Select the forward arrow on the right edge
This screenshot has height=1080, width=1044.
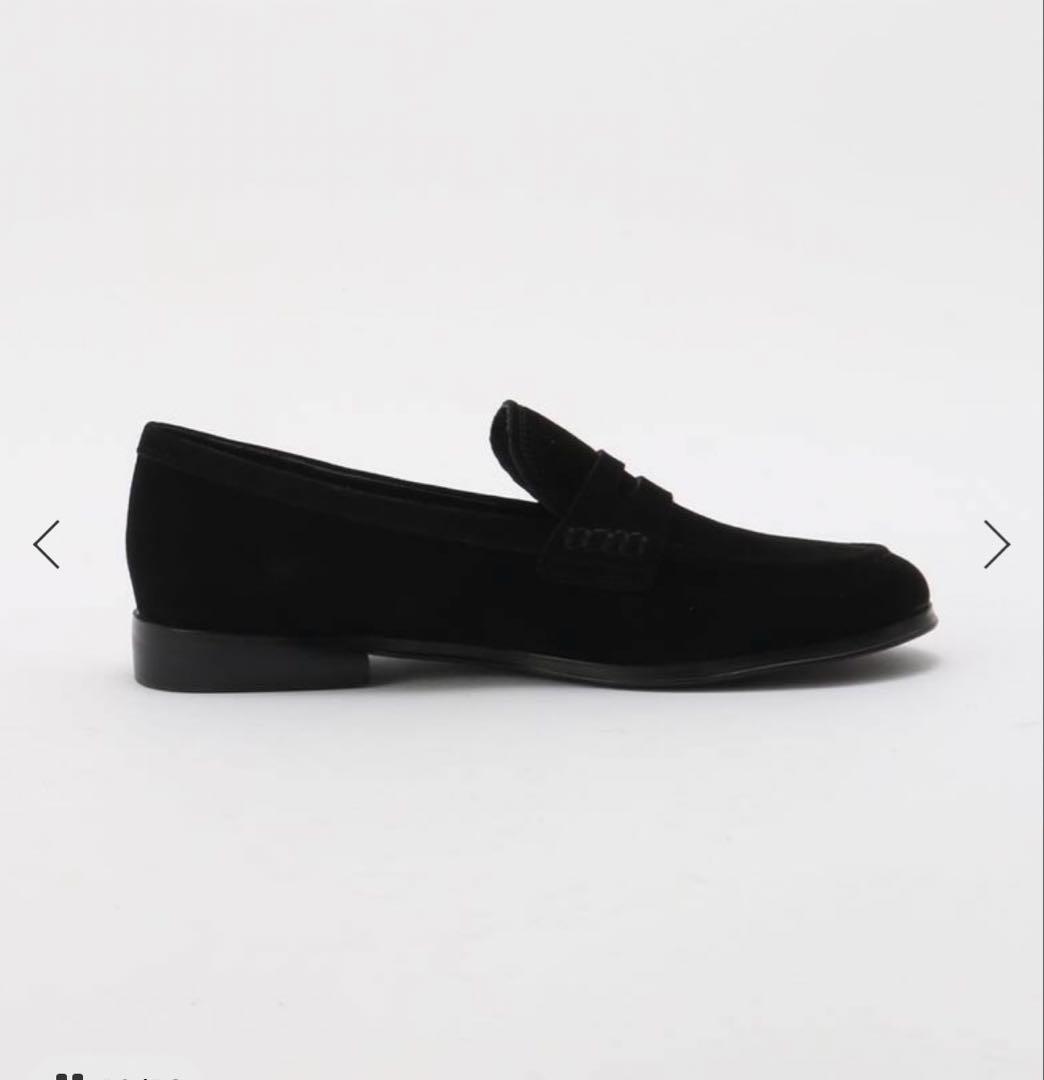tap(997, 544)
